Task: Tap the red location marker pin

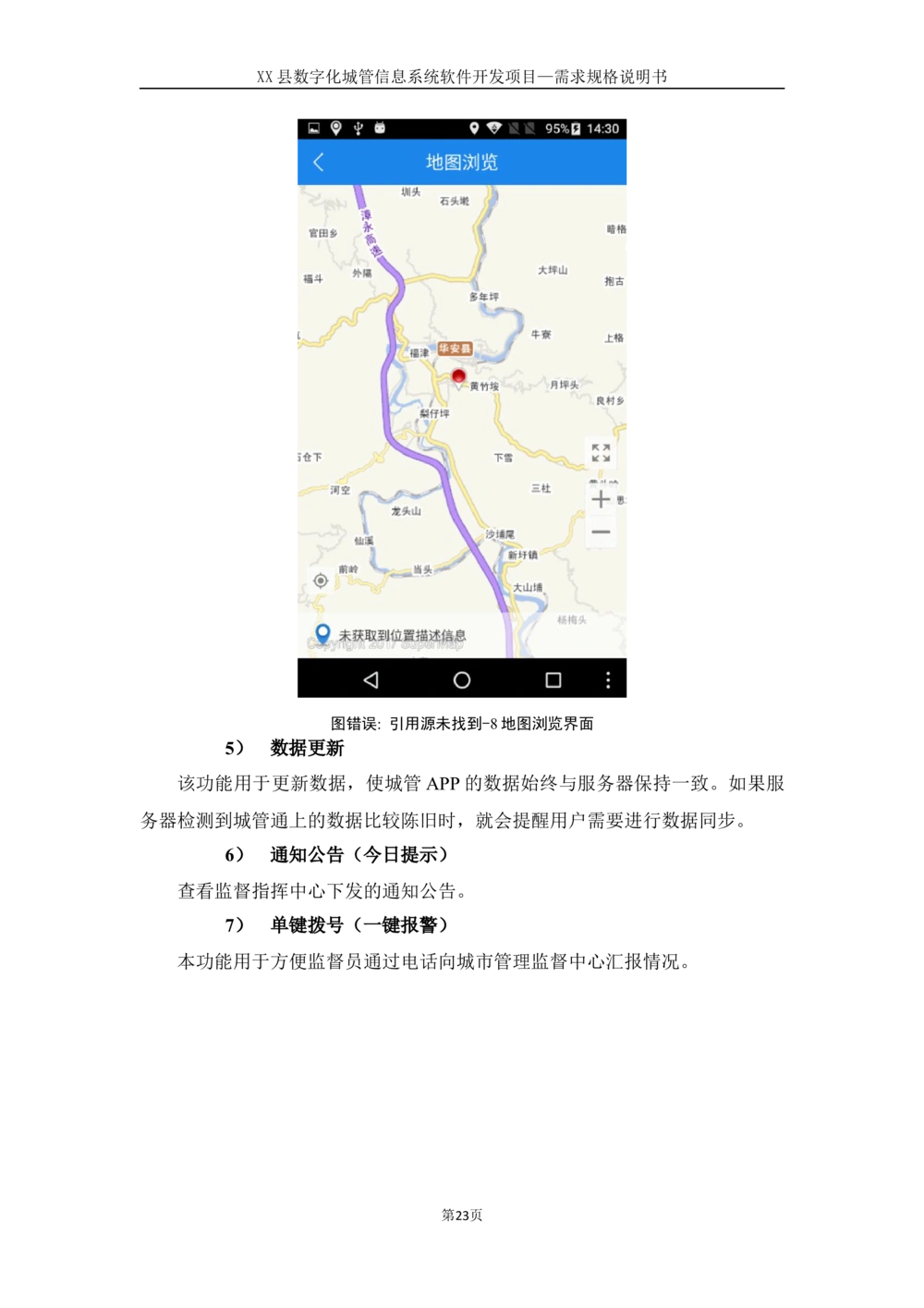Action: point(458,376)
